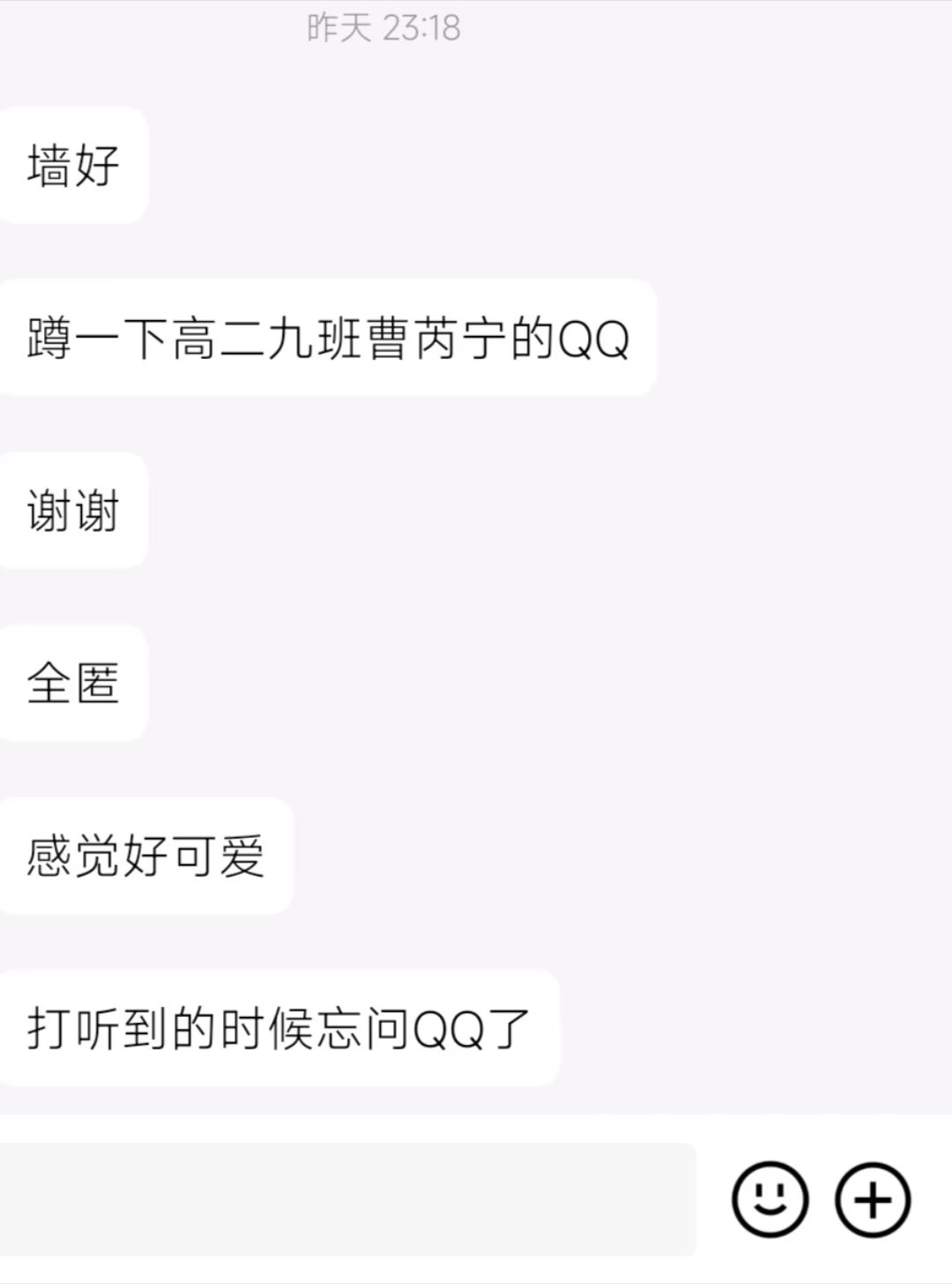Open the emoji picker
This screenshot has width=952, height=1284.
tap(770, 1199)
